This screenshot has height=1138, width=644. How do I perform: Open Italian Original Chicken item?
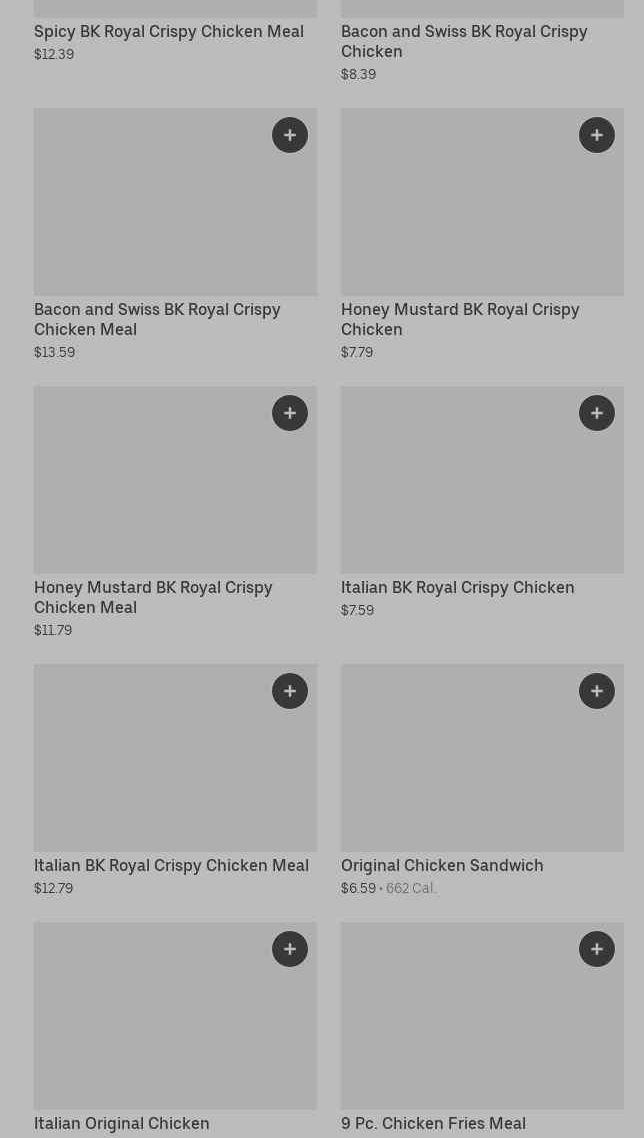click(122, 1123)
